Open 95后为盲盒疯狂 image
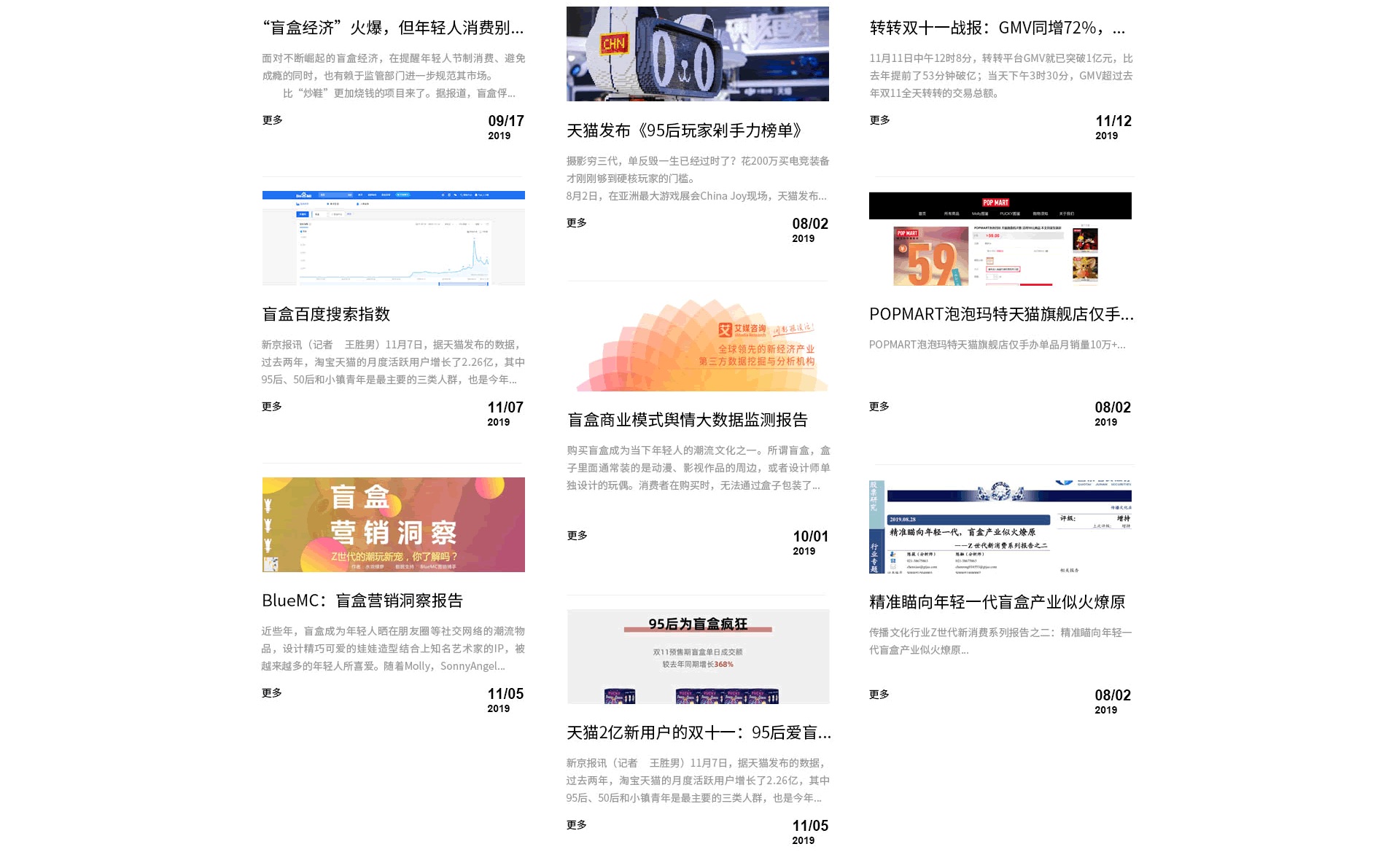This screenshot has height=852, width=1400. (698, 657)
